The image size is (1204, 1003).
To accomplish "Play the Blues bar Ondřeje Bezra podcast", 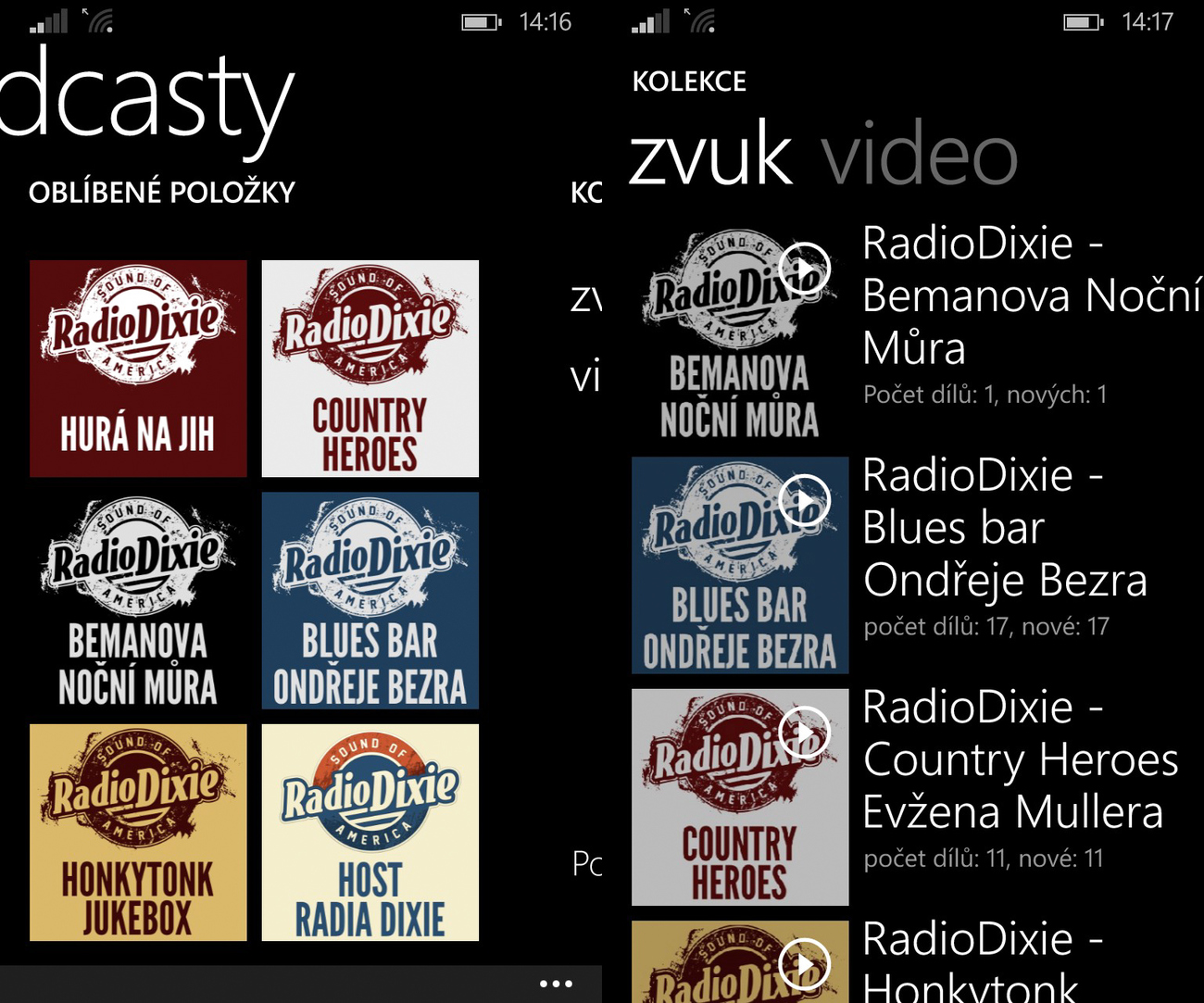I will point(804,501).
